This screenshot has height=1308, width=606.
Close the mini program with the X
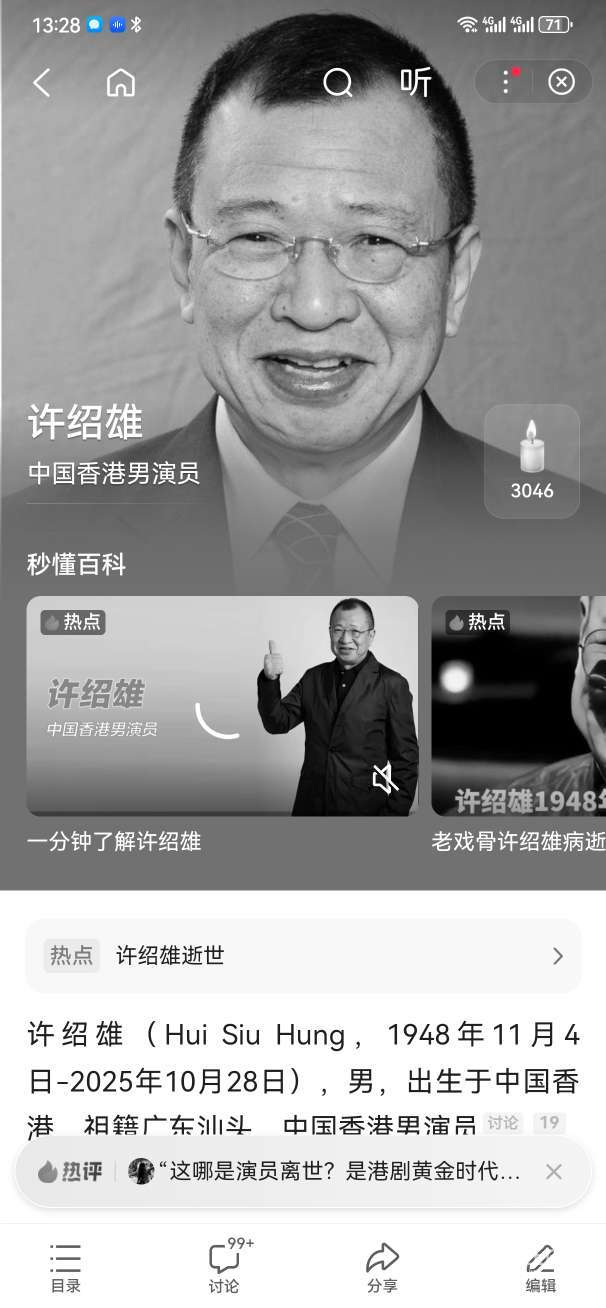(561, 82)
